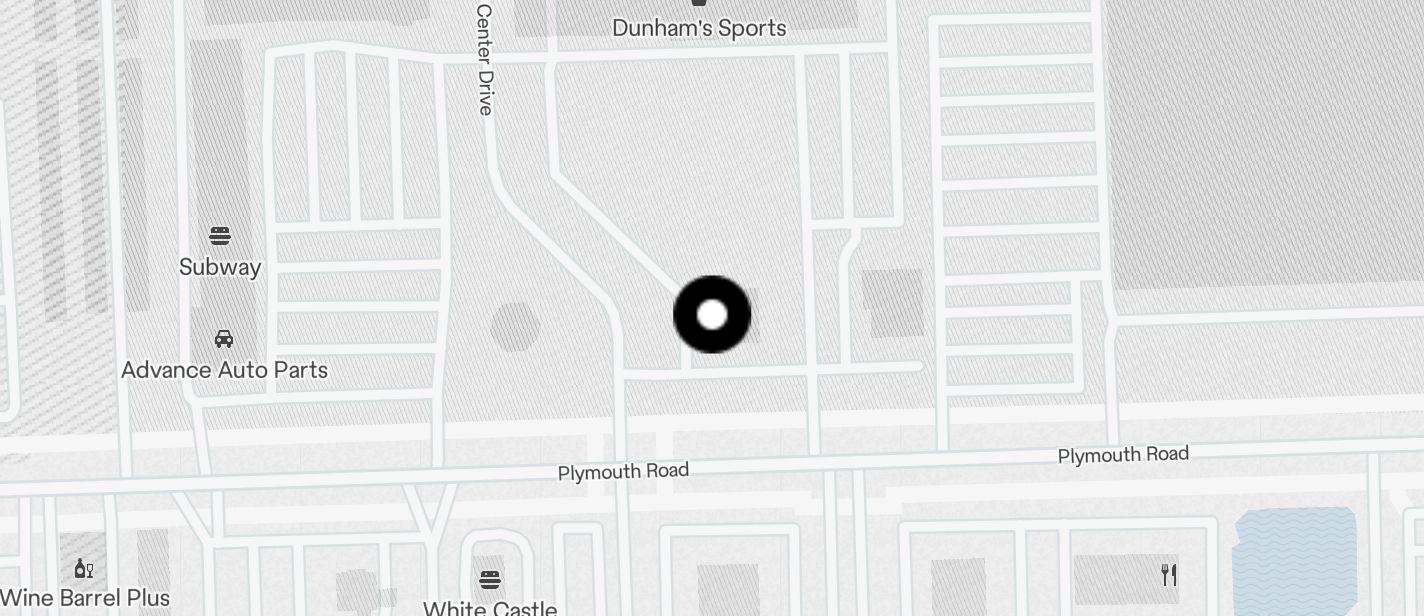Select the Subway place marker
Viewport: 1424px width, 616px height.
220,237
